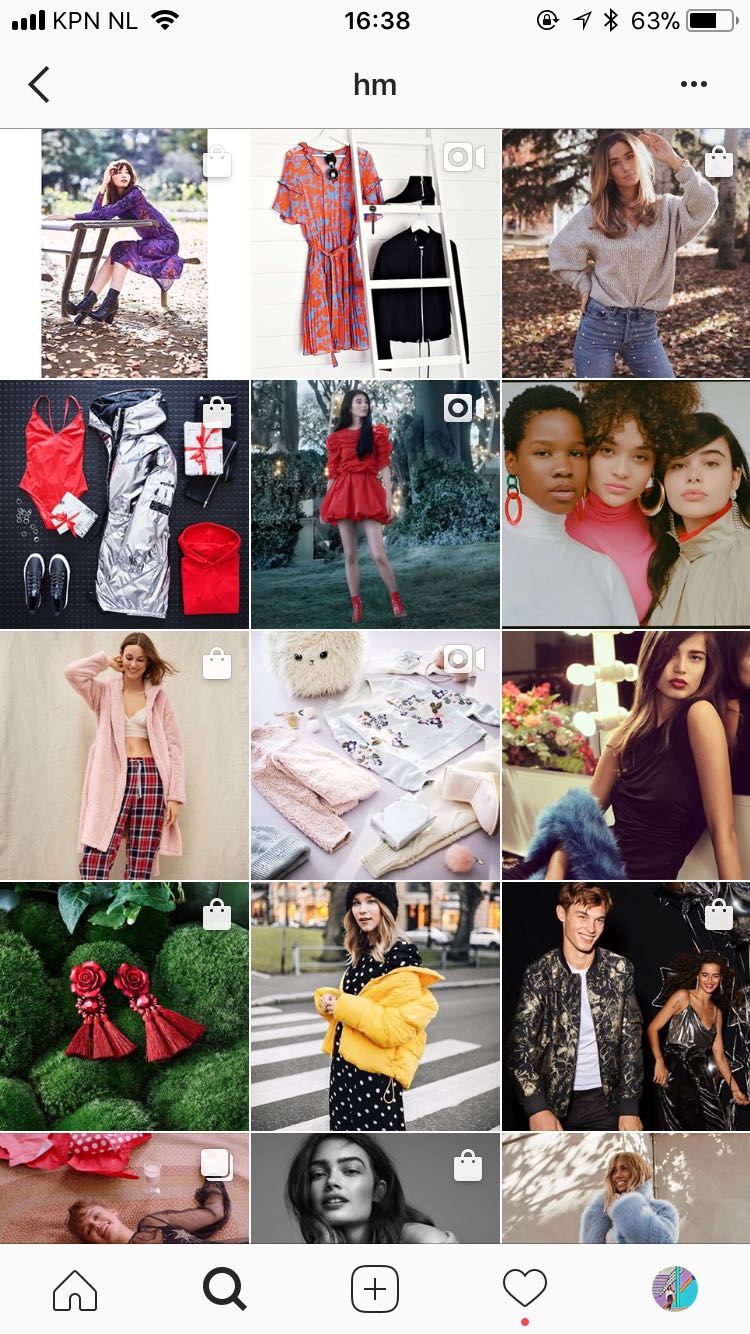Open the Search and Explore tab
The width and height of the screenshot is (750, 1334).
224,1289
